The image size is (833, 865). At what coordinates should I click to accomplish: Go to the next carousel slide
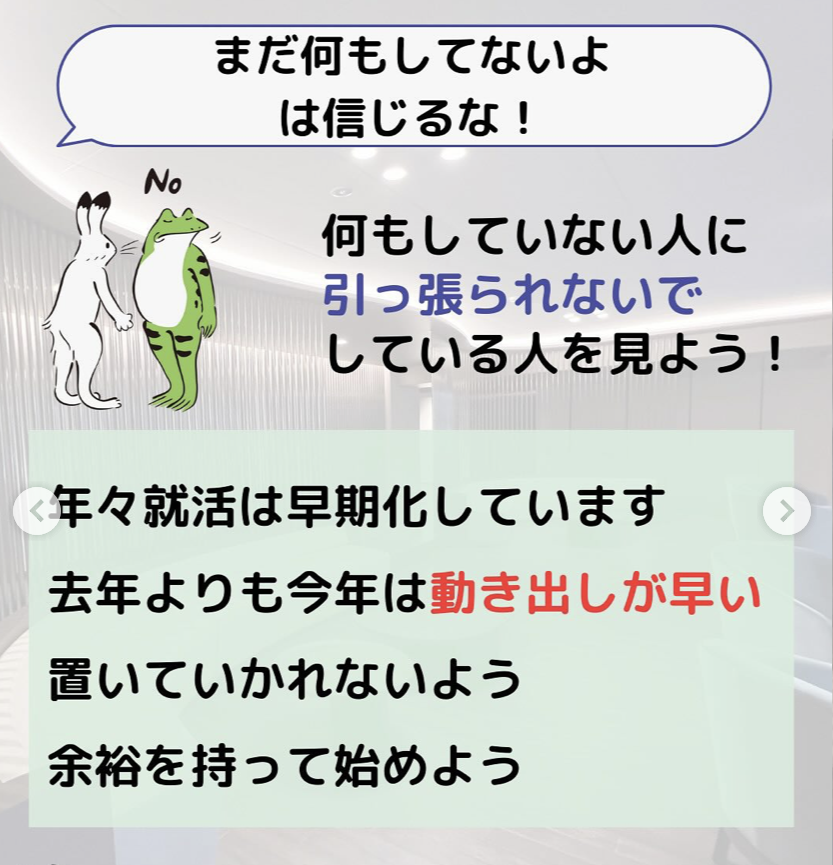(786, 511)
